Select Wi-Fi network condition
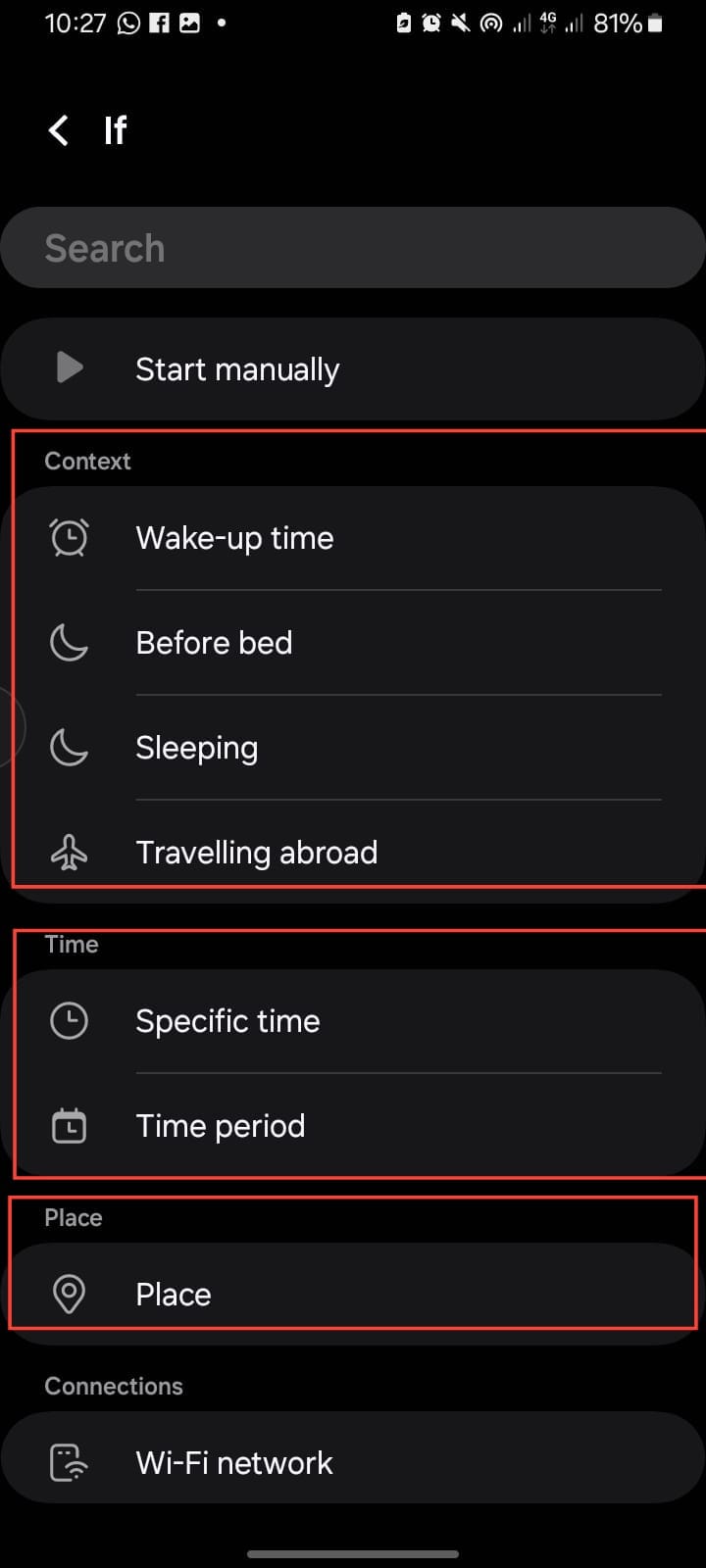The width and height of the screenshot is (706, 1568). click(353, 1463)
